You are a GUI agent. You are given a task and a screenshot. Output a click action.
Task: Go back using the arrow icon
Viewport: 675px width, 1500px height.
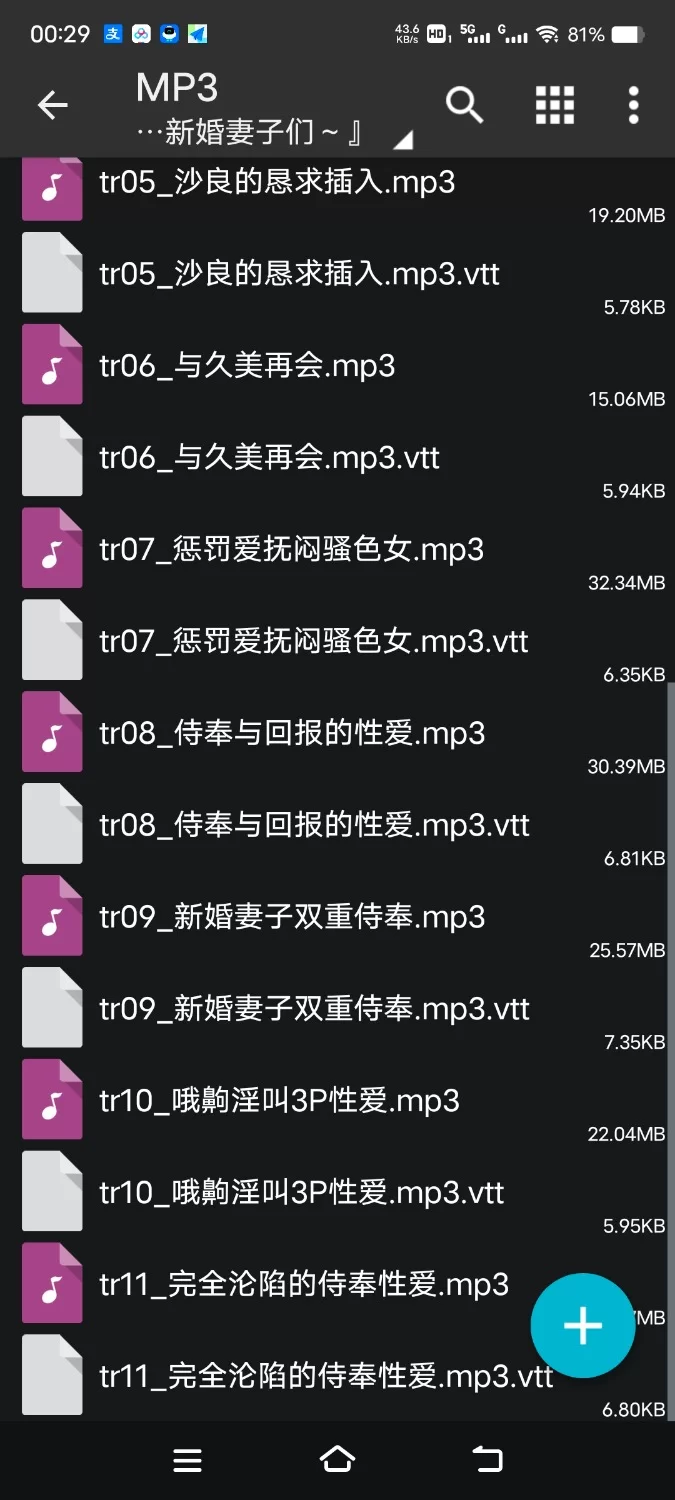pyautogui.click(x=52, y=105)
